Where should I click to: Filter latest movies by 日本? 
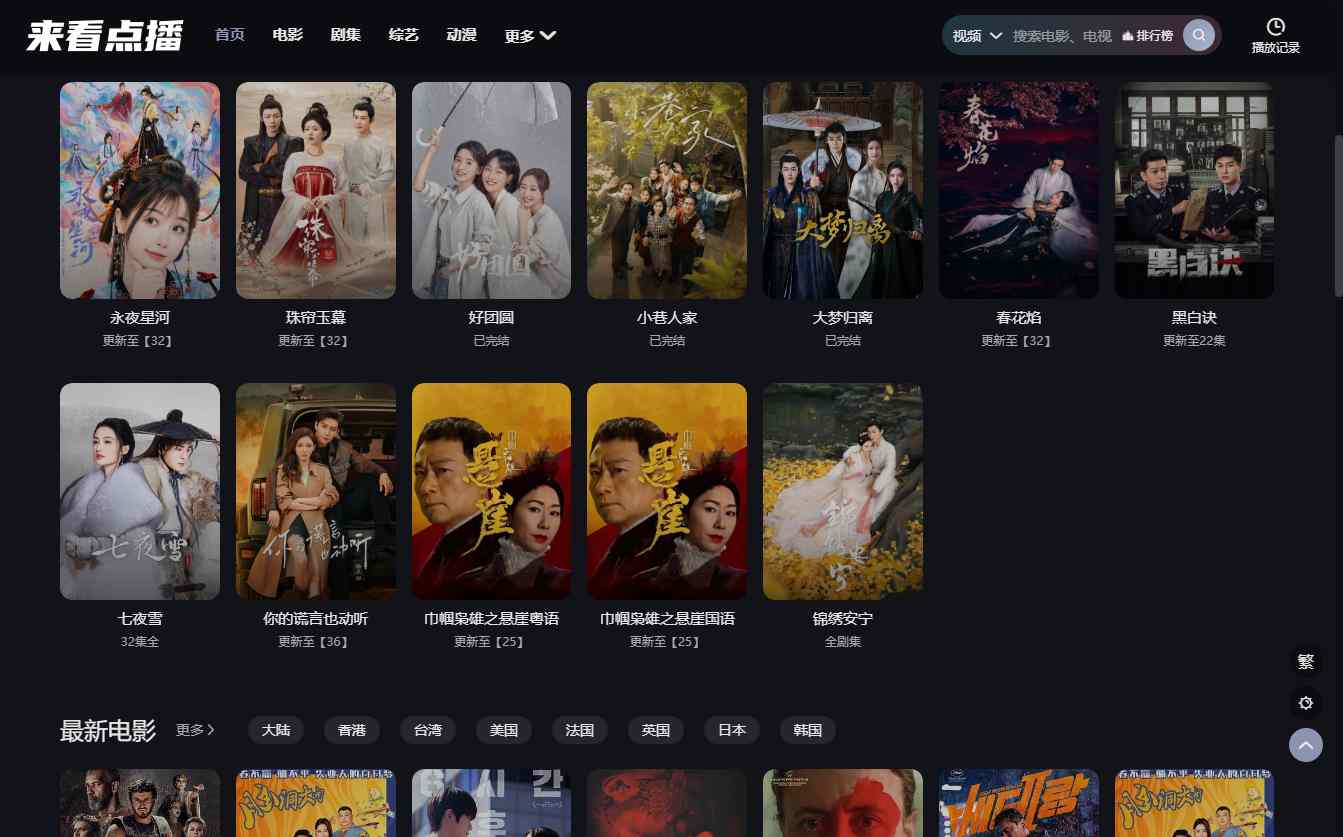tap(732, 730)
